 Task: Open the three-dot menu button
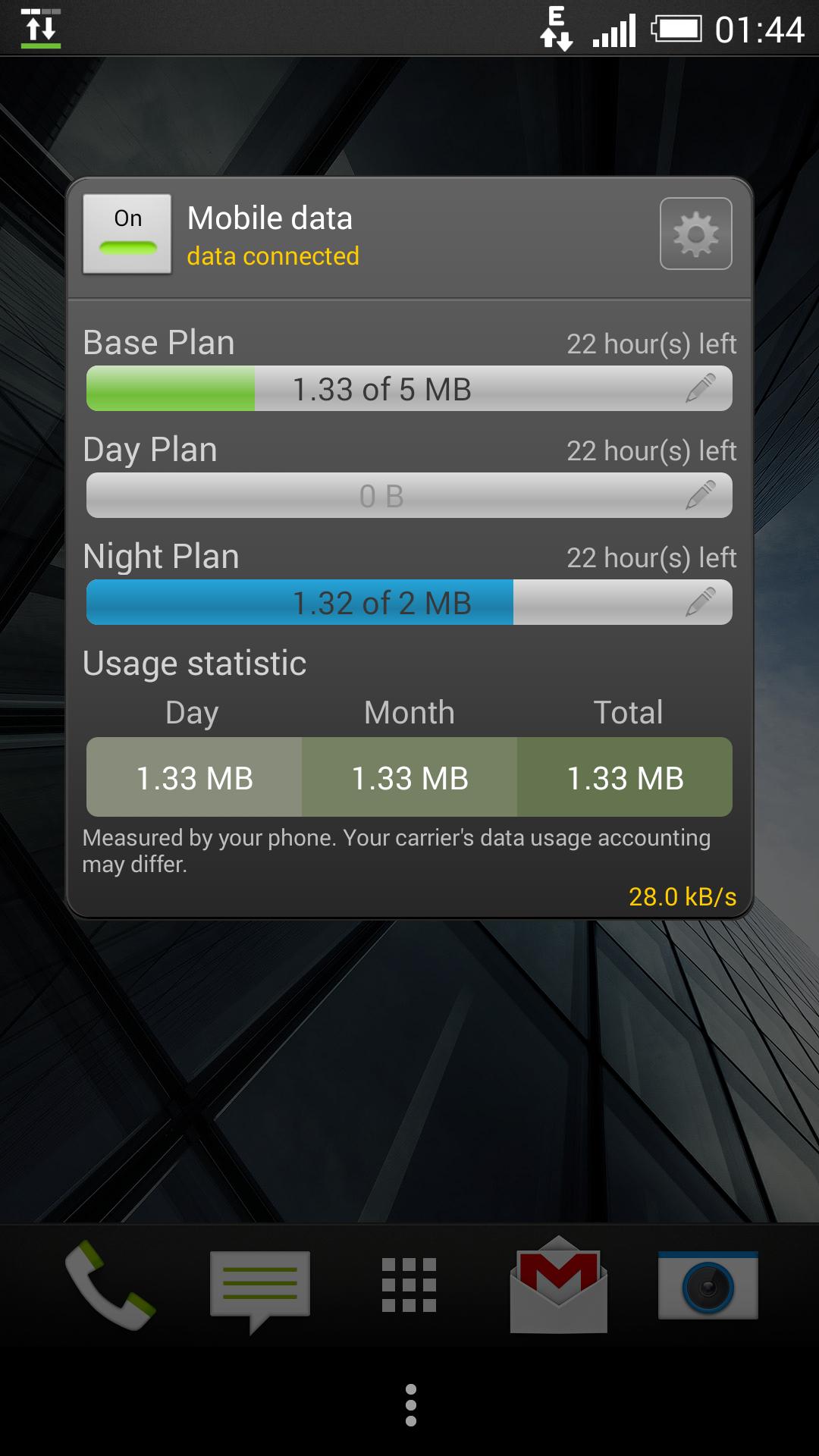(x=410, y=1404)
